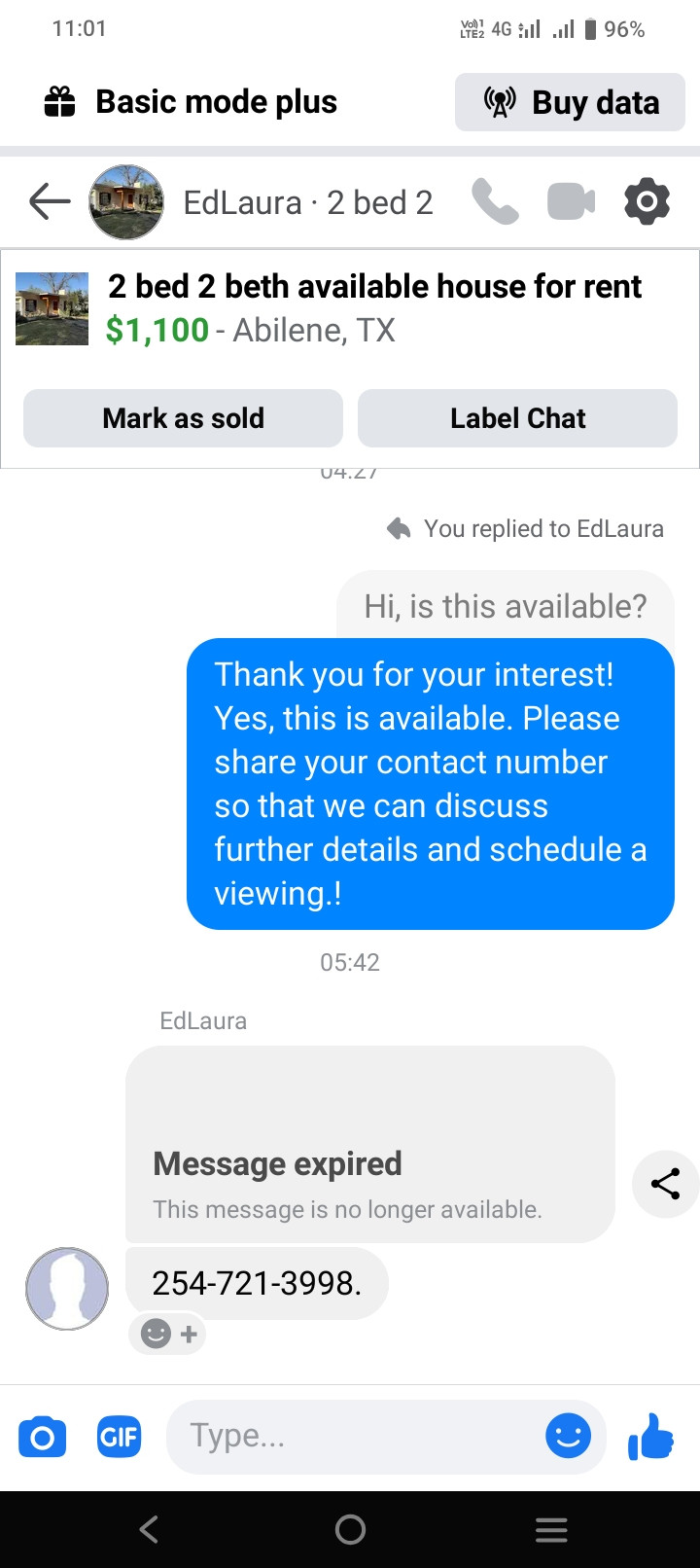
Task: Open recent apps from the navigation bar
Action: [551, 1530]
